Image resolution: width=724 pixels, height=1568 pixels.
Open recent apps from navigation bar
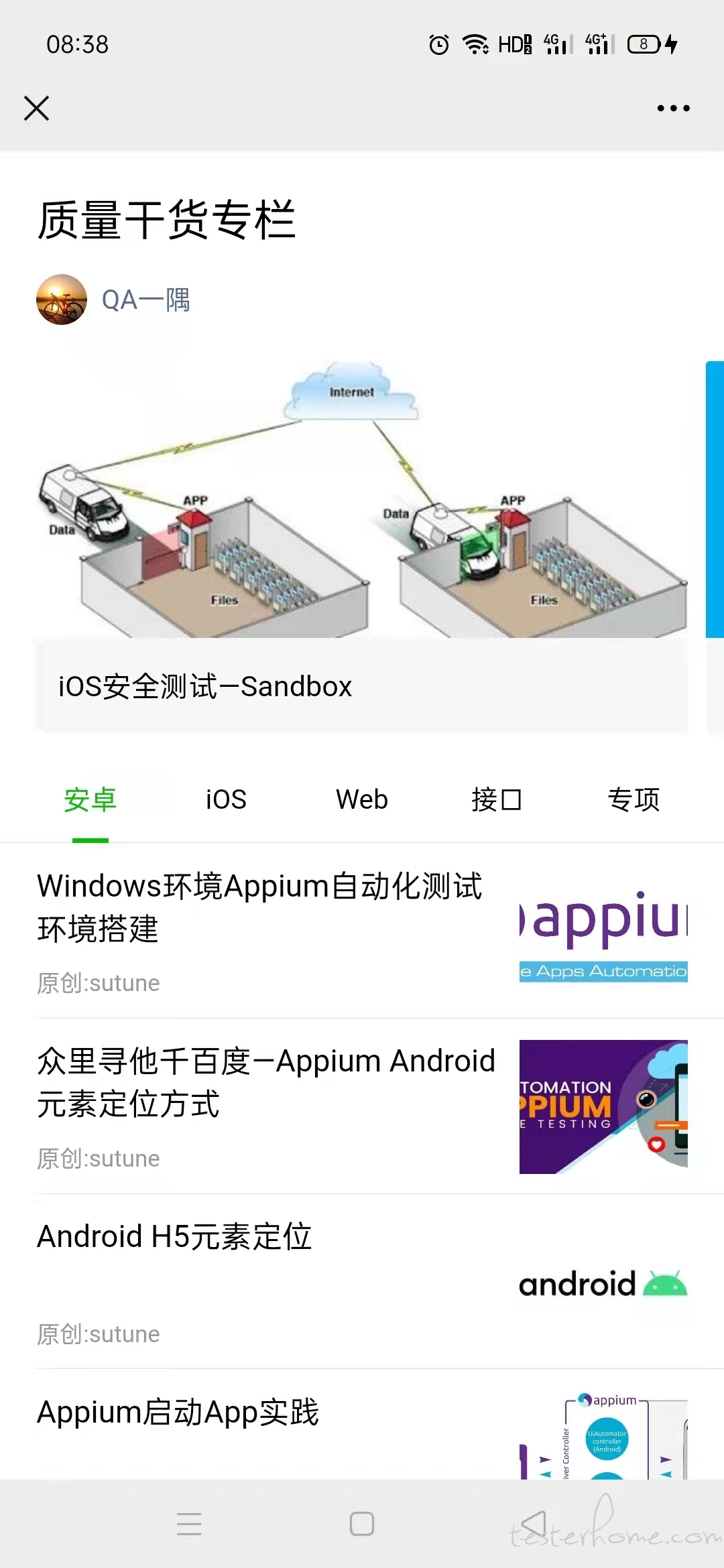(189, 1524)
